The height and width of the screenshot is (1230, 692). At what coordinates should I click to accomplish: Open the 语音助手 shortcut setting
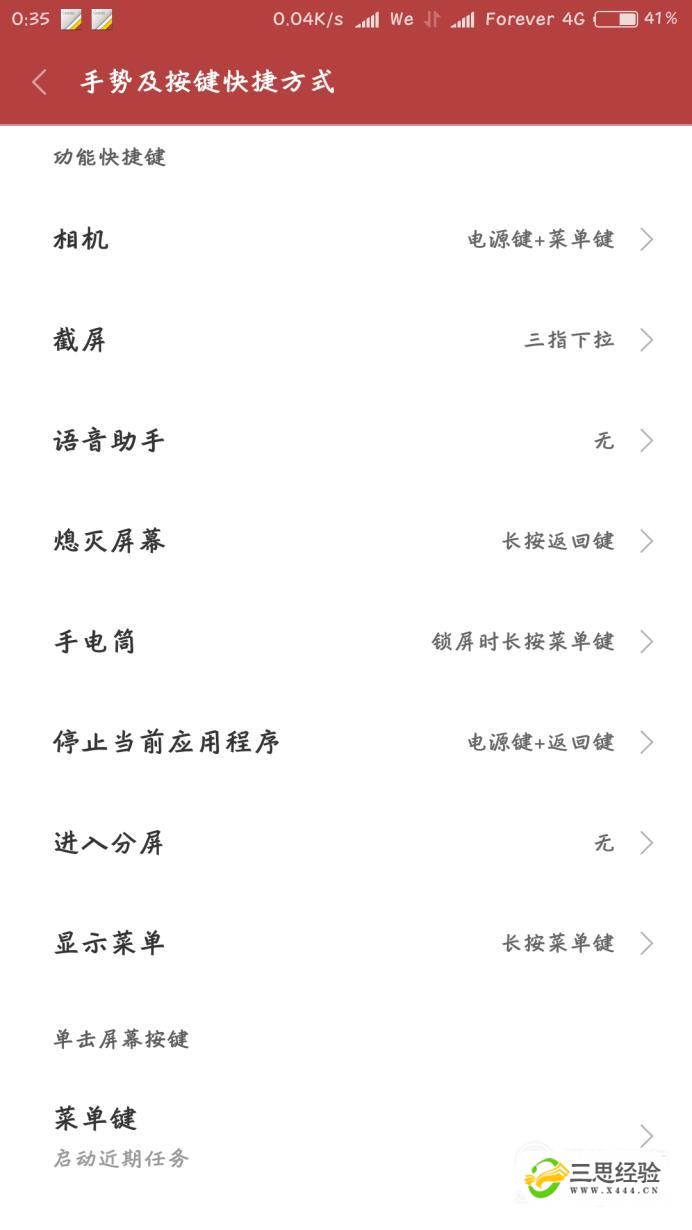tap(346, 440)
